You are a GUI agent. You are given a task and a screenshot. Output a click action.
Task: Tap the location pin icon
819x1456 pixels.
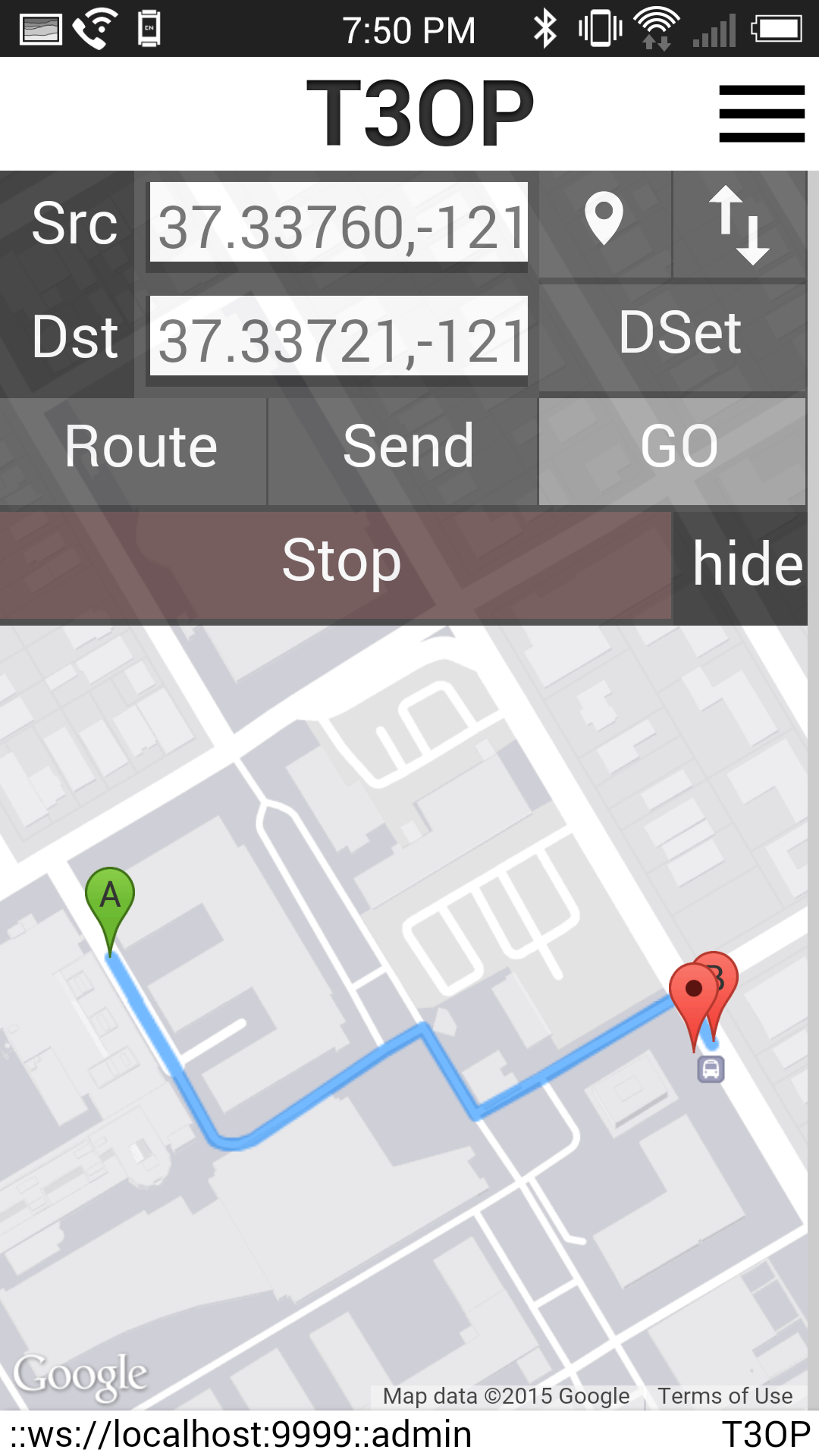604,224
